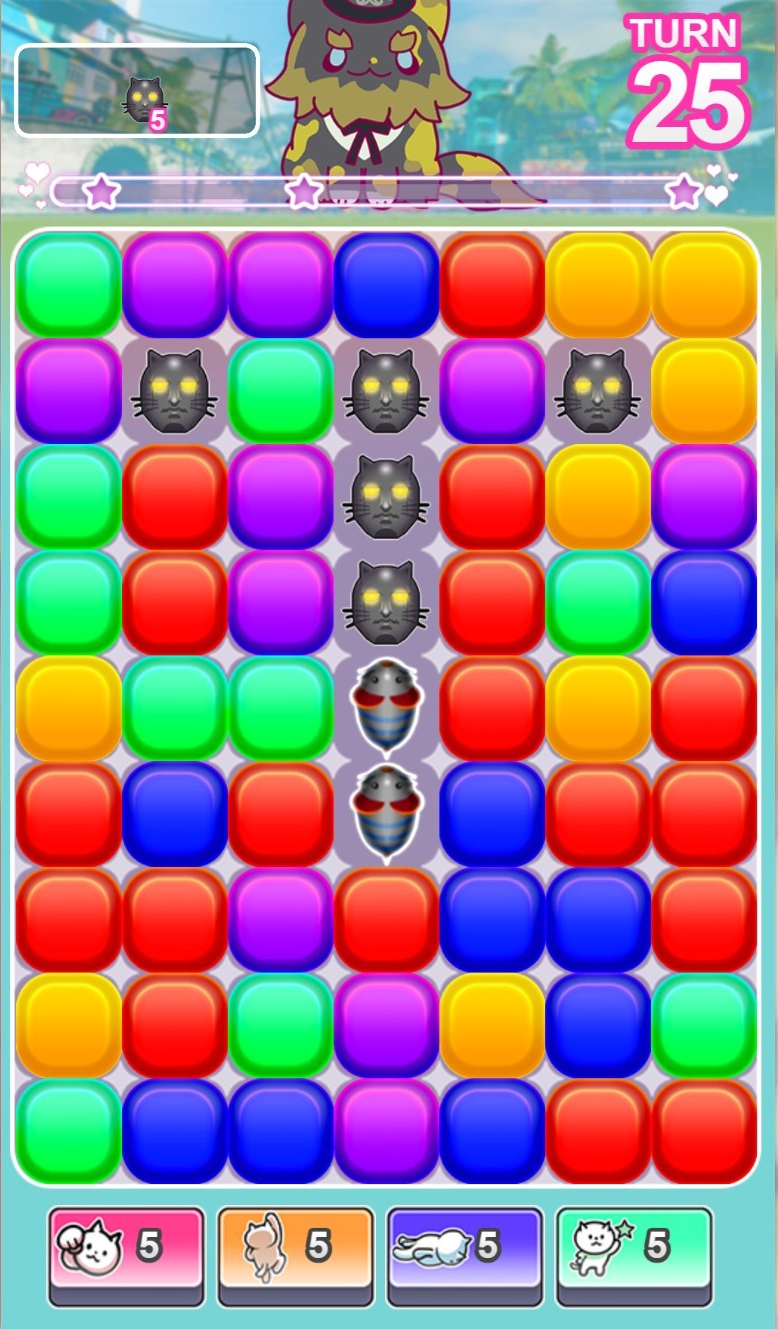Pop the blue block above the cat masks
This screenshot has height=1329, width=778.
click(386, 285)
